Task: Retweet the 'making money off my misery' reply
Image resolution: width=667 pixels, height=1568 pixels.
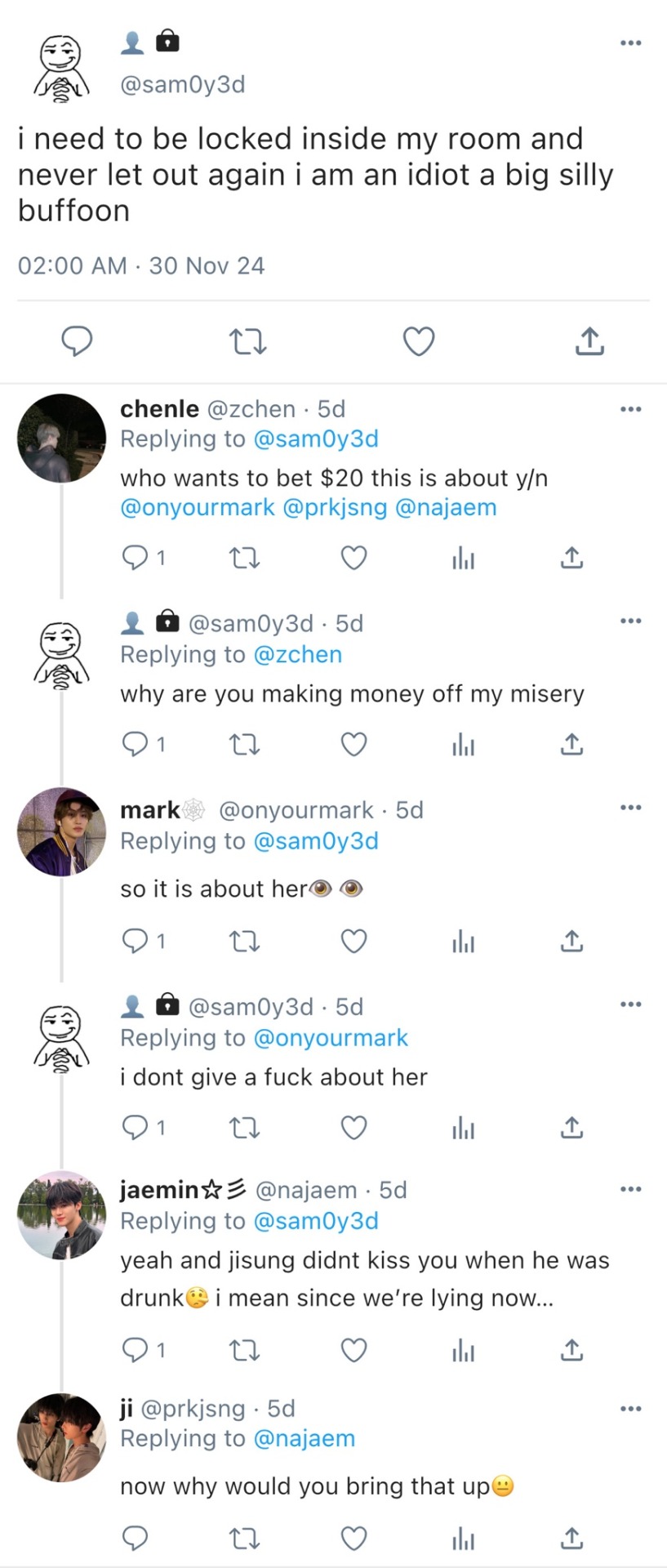Action: click(x=244, y=745)
